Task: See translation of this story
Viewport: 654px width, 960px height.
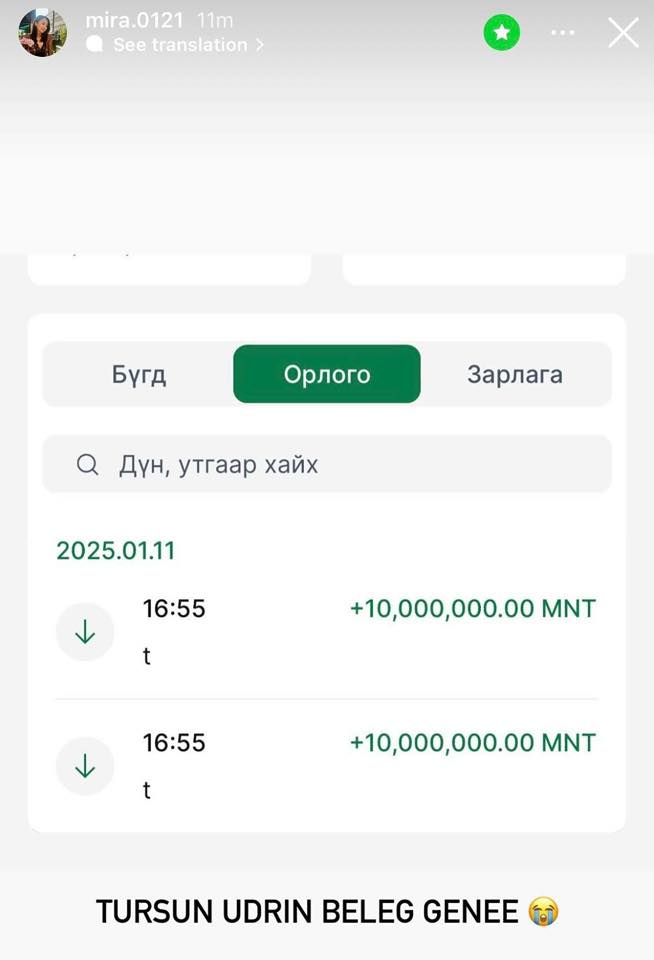Action: click(180, 45)
